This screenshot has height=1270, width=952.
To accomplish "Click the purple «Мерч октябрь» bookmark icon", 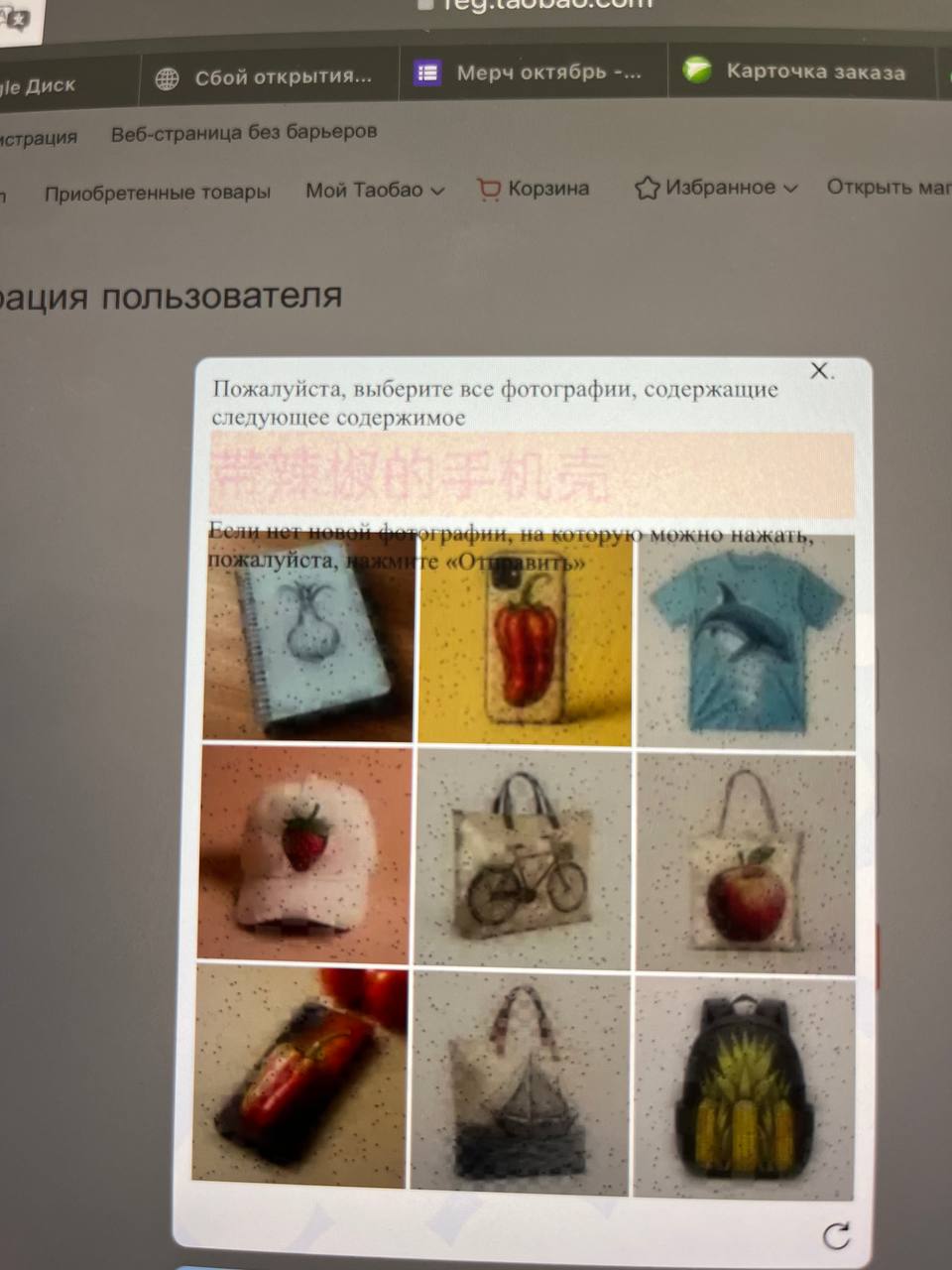I will tap(426, 72).
